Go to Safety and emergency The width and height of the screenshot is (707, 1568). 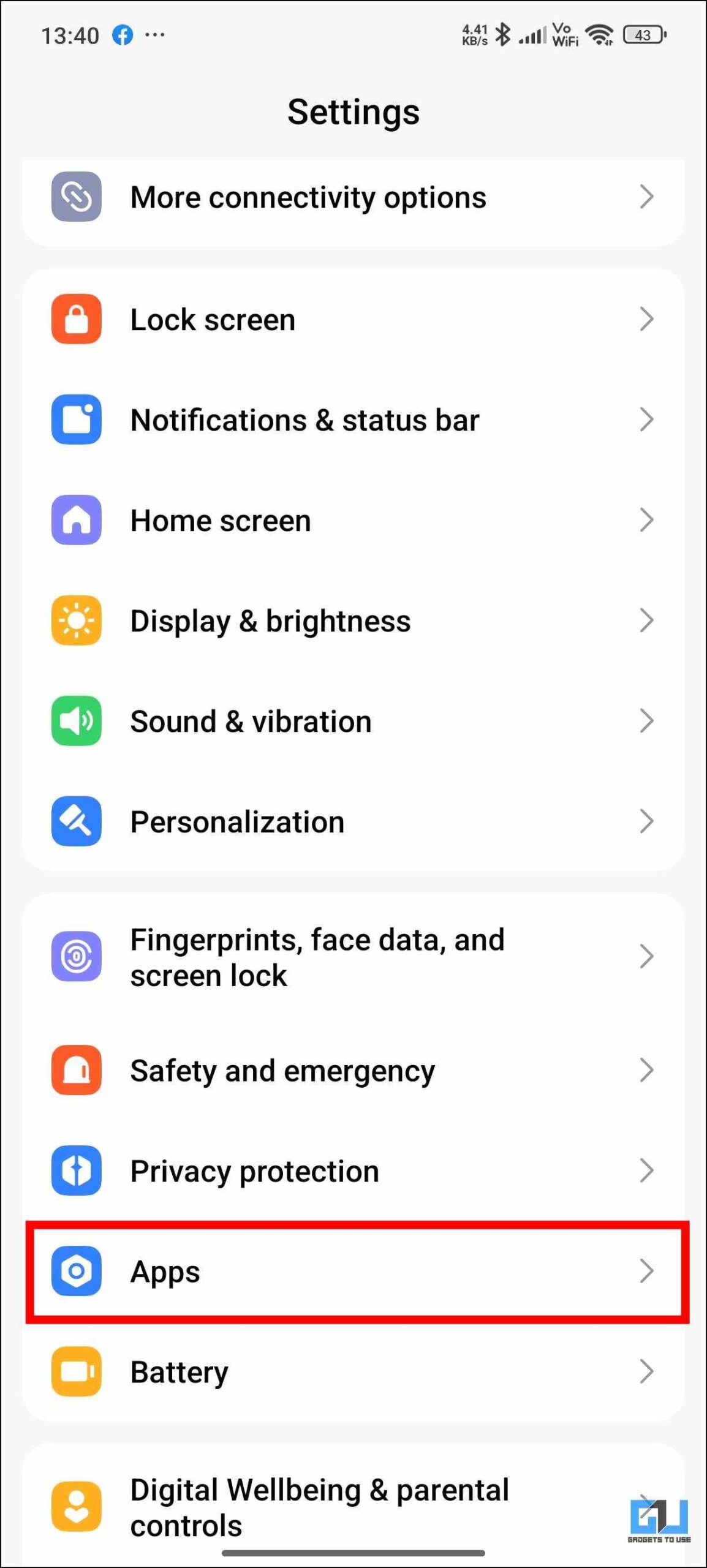[x=353, y=1070]
